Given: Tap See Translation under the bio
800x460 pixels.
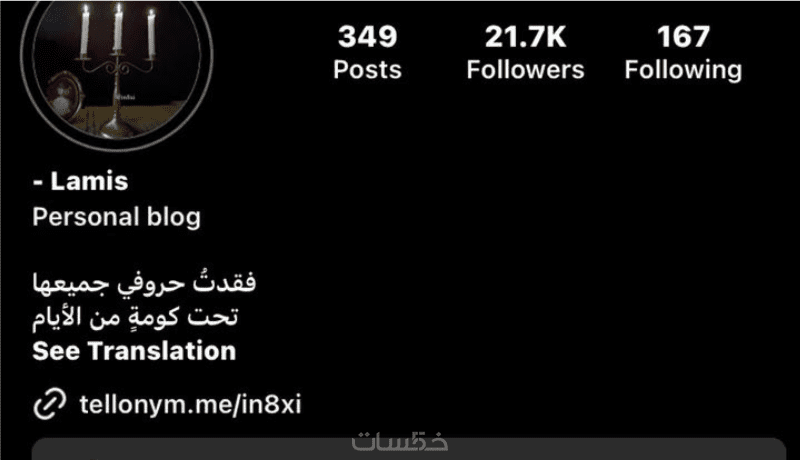Looking at the screenshot, I should (x=134, y=351).
